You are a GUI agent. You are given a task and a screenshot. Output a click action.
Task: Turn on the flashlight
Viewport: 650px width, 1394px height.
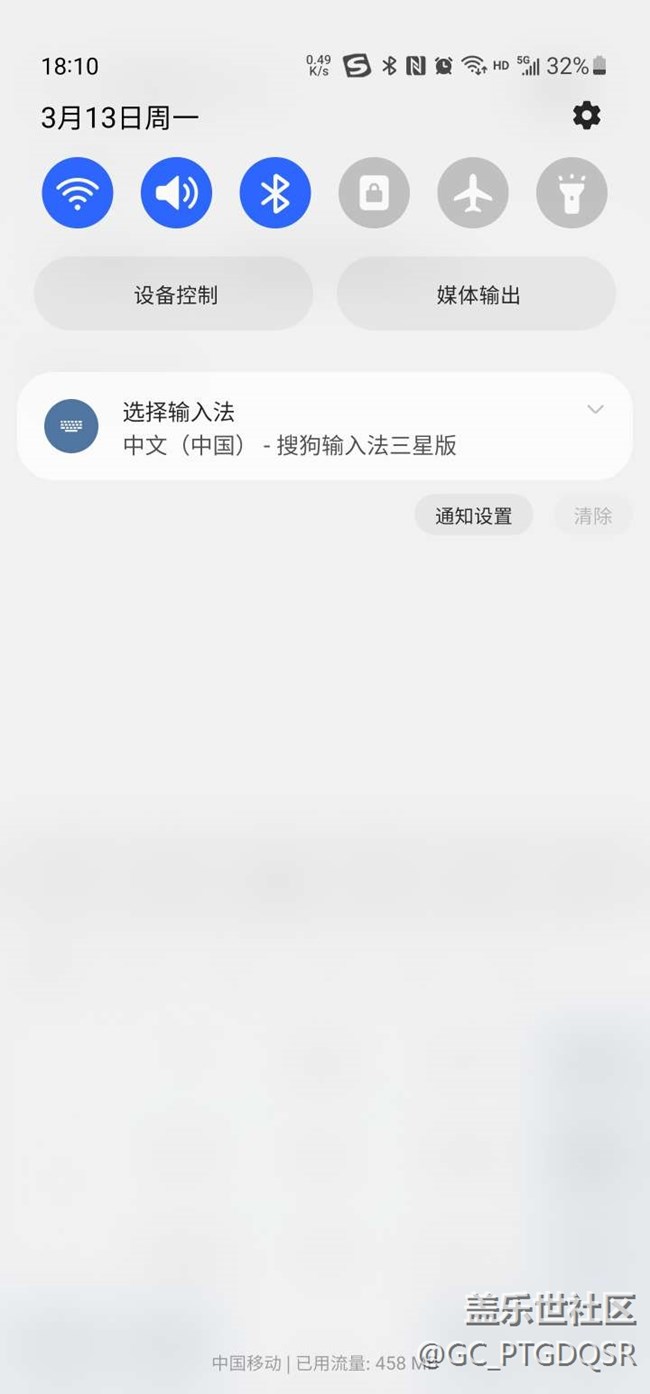(572, 192)
